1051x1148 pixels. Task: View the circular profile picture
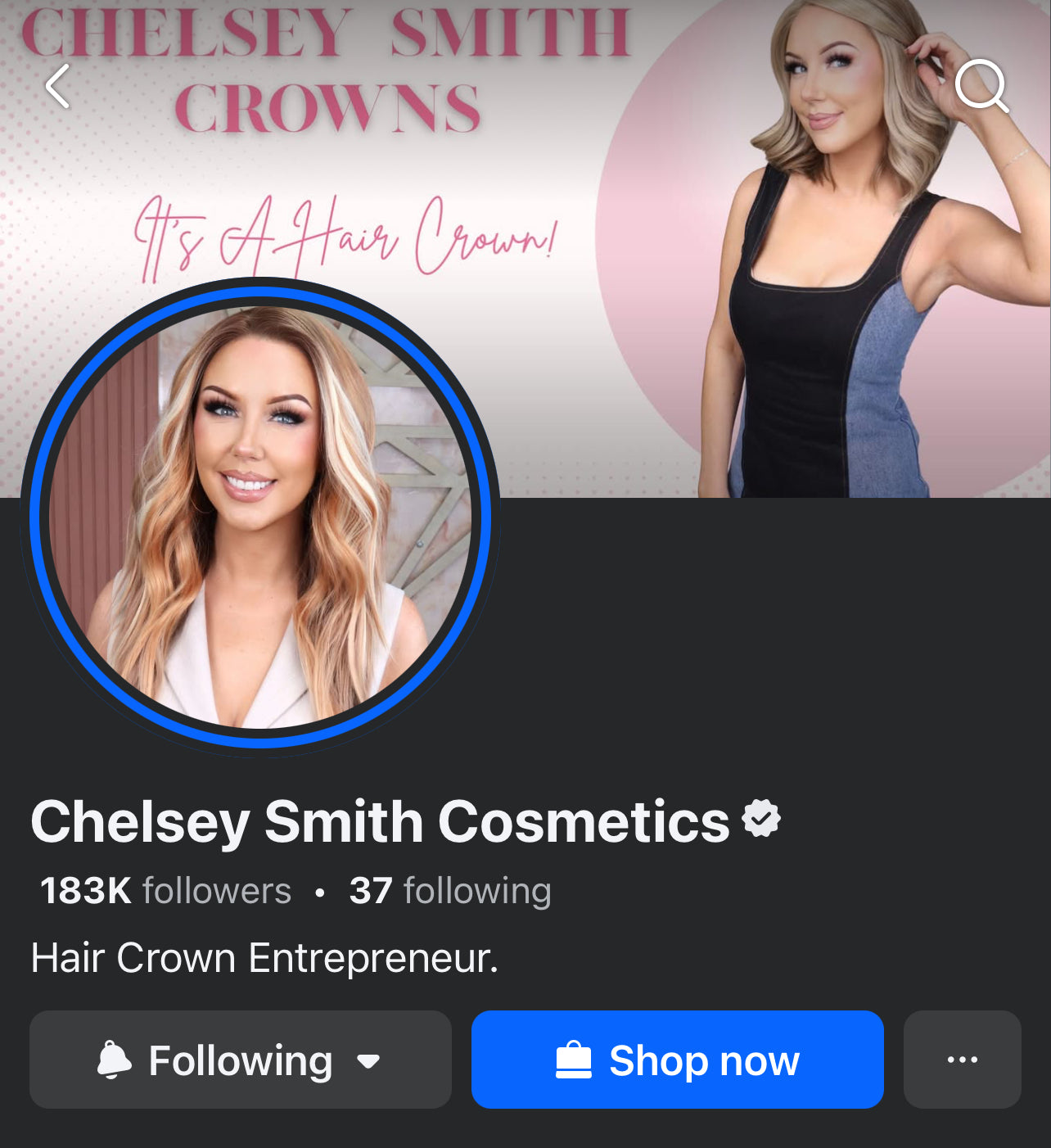click(260, 516)
